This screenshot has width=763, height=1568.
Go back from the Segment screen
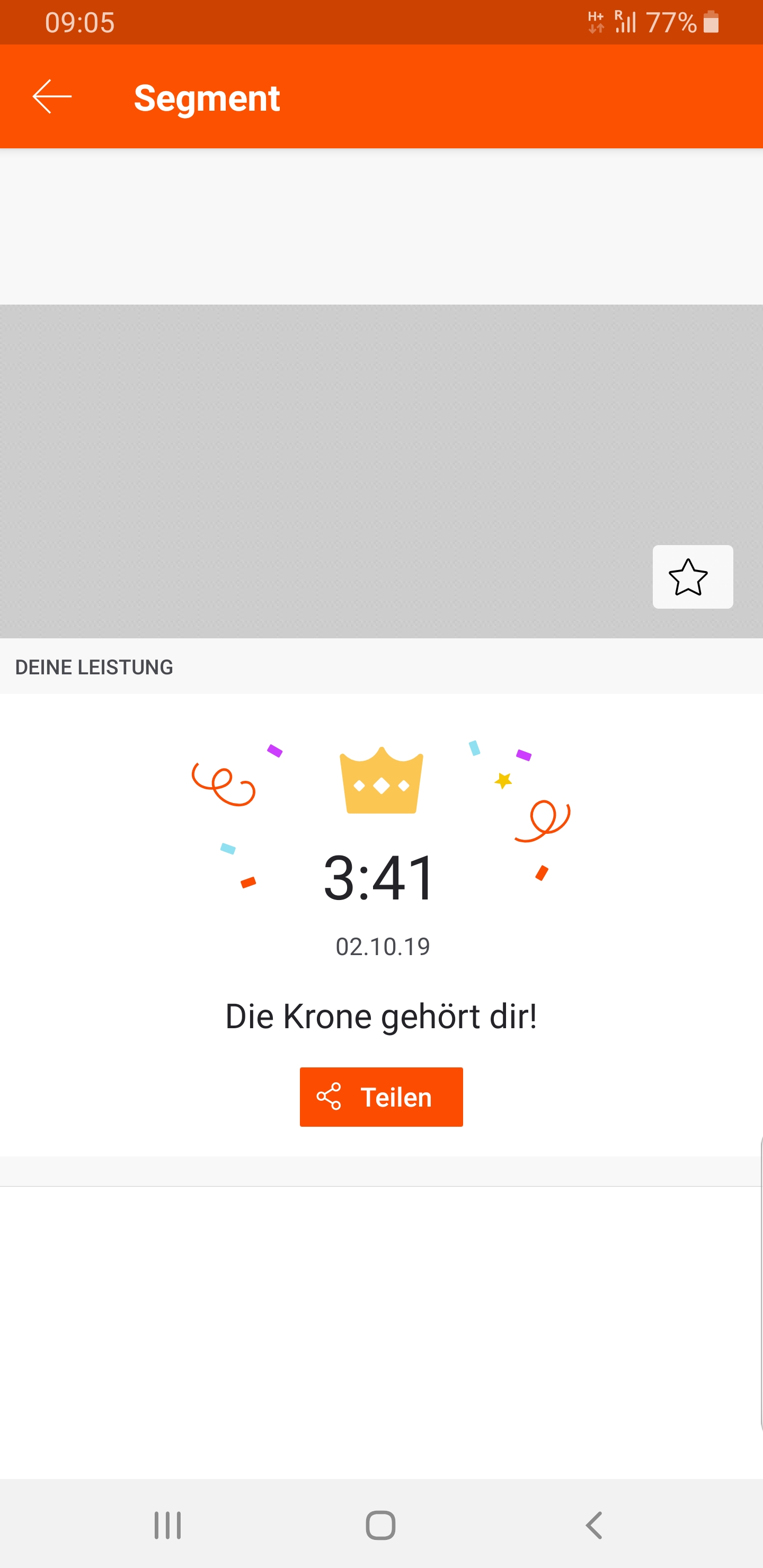(x=52, y=97)
